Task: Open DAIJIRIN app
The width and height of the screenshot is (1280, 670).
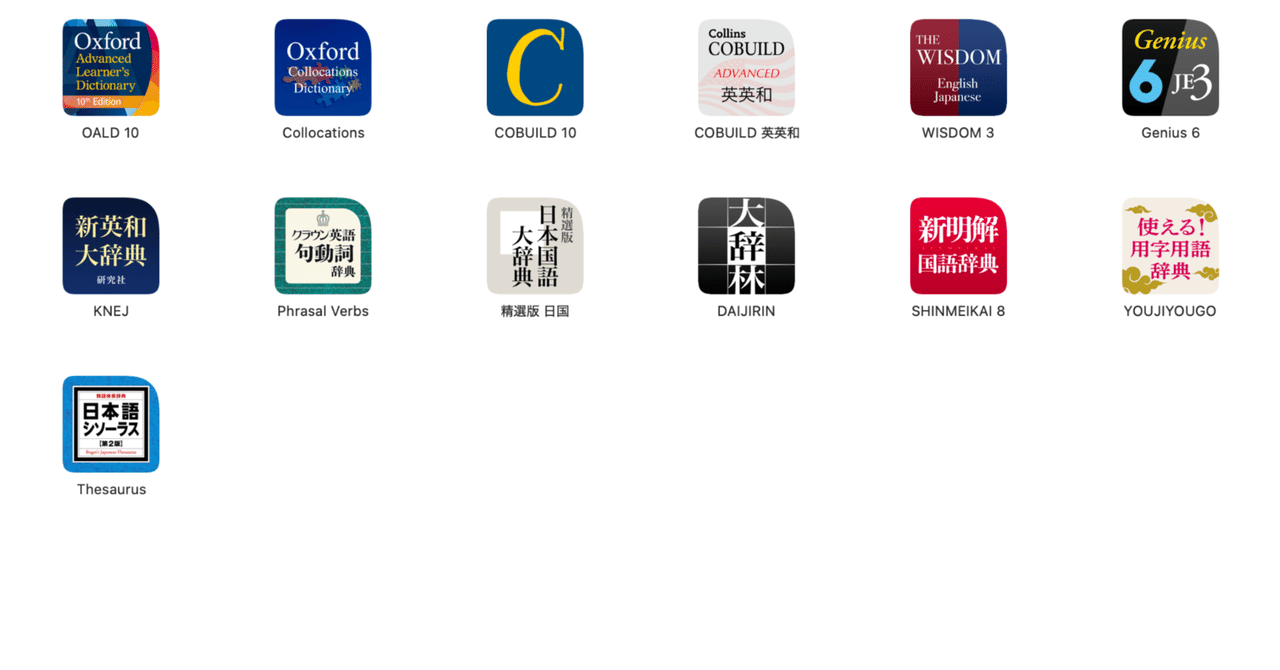Action: coord(746,246)
